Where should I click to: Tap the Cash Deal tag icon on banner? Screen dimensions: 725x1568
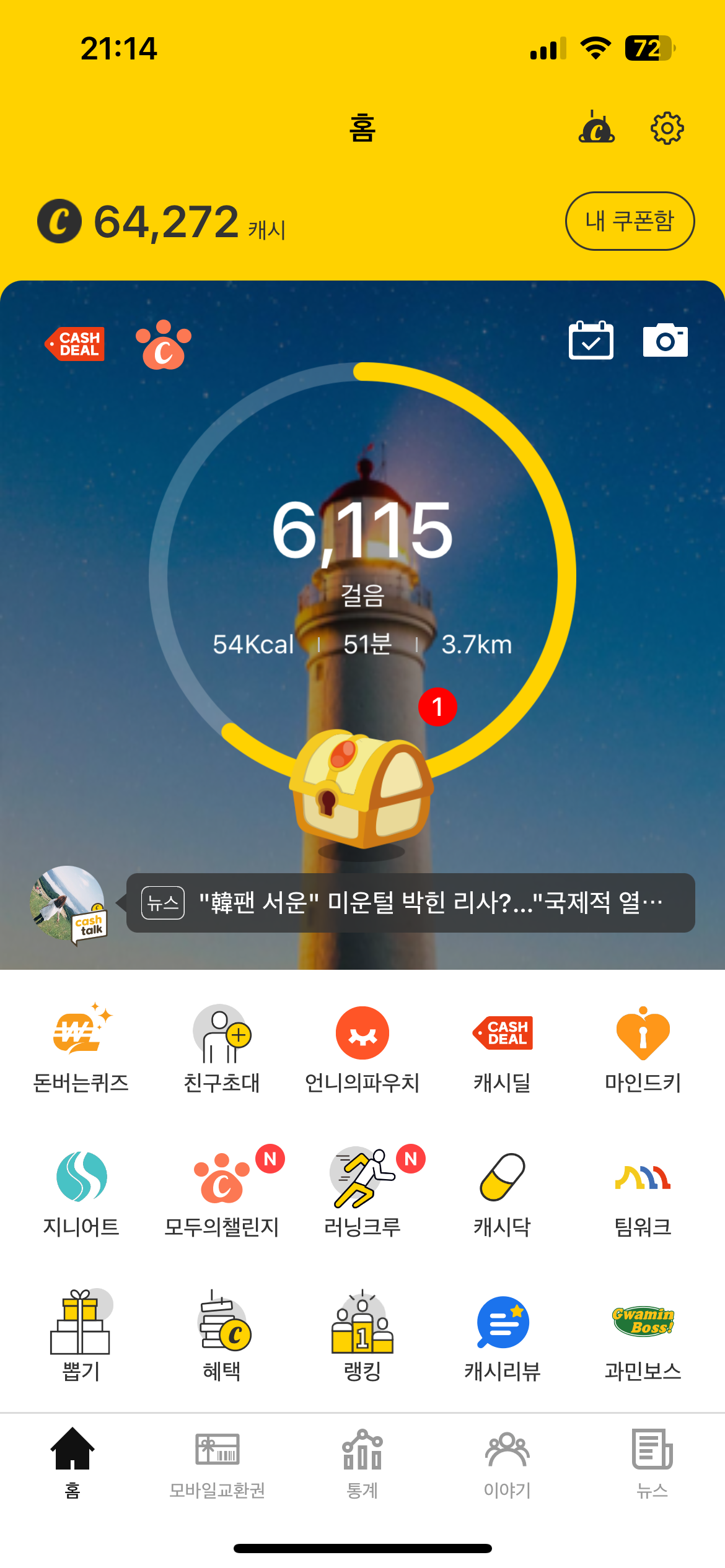point(76,344)
